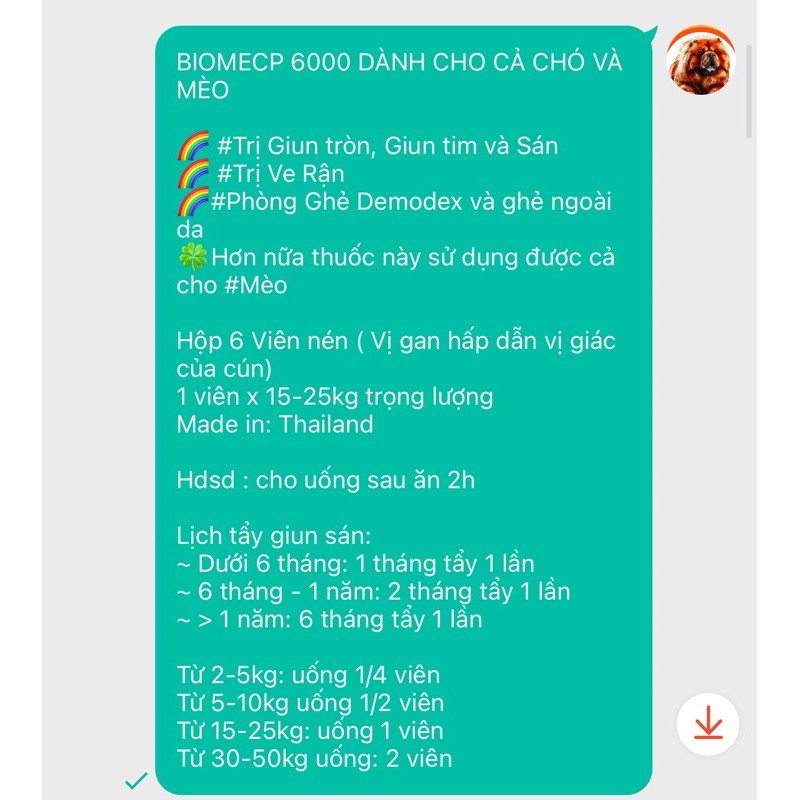Open the sender's chow chow avatar
This screenshot has width=800, height=800.
[x=701, y=60]
